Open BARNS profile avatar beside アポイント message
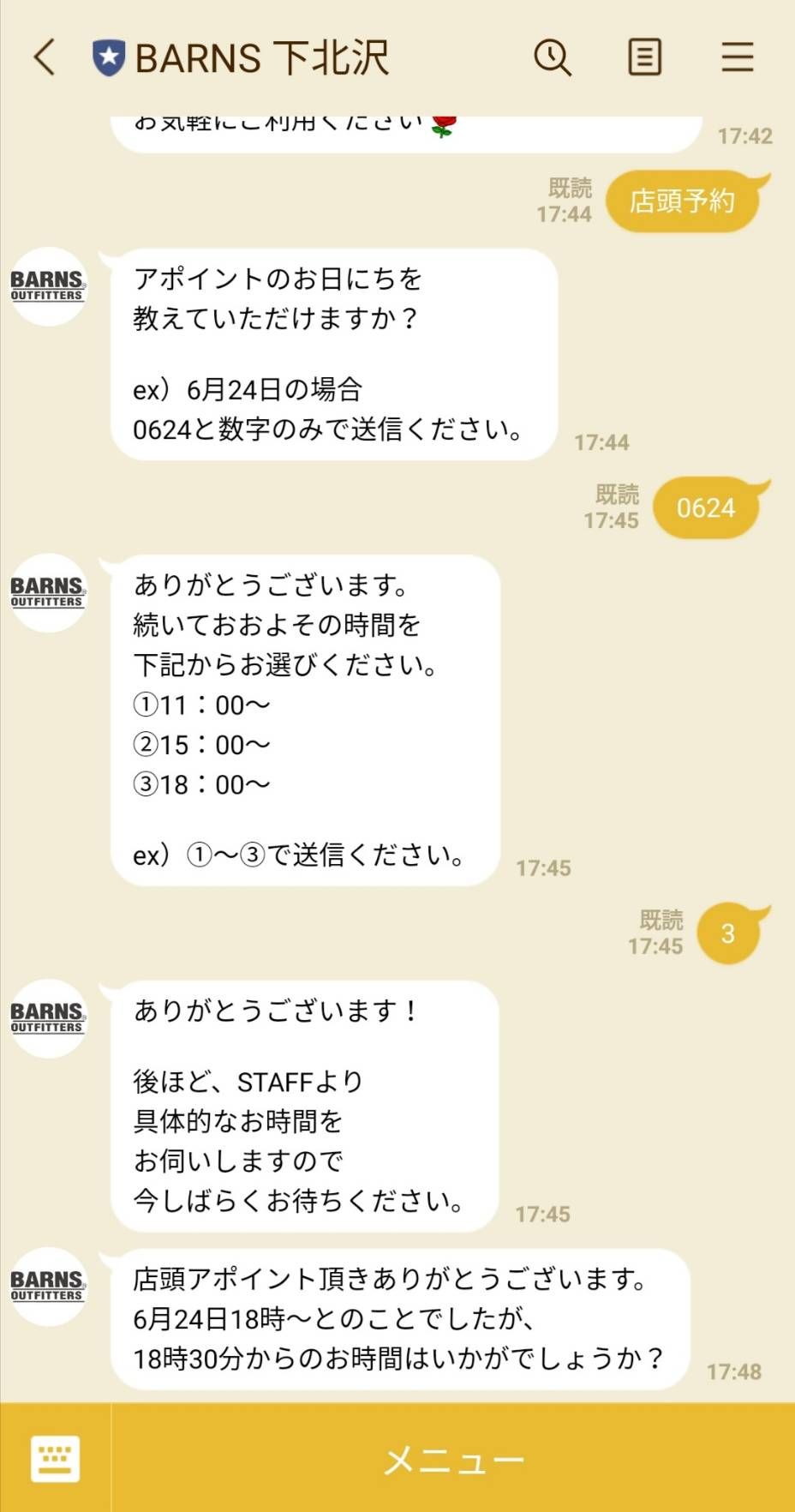795x1512 pixels. 48,286
